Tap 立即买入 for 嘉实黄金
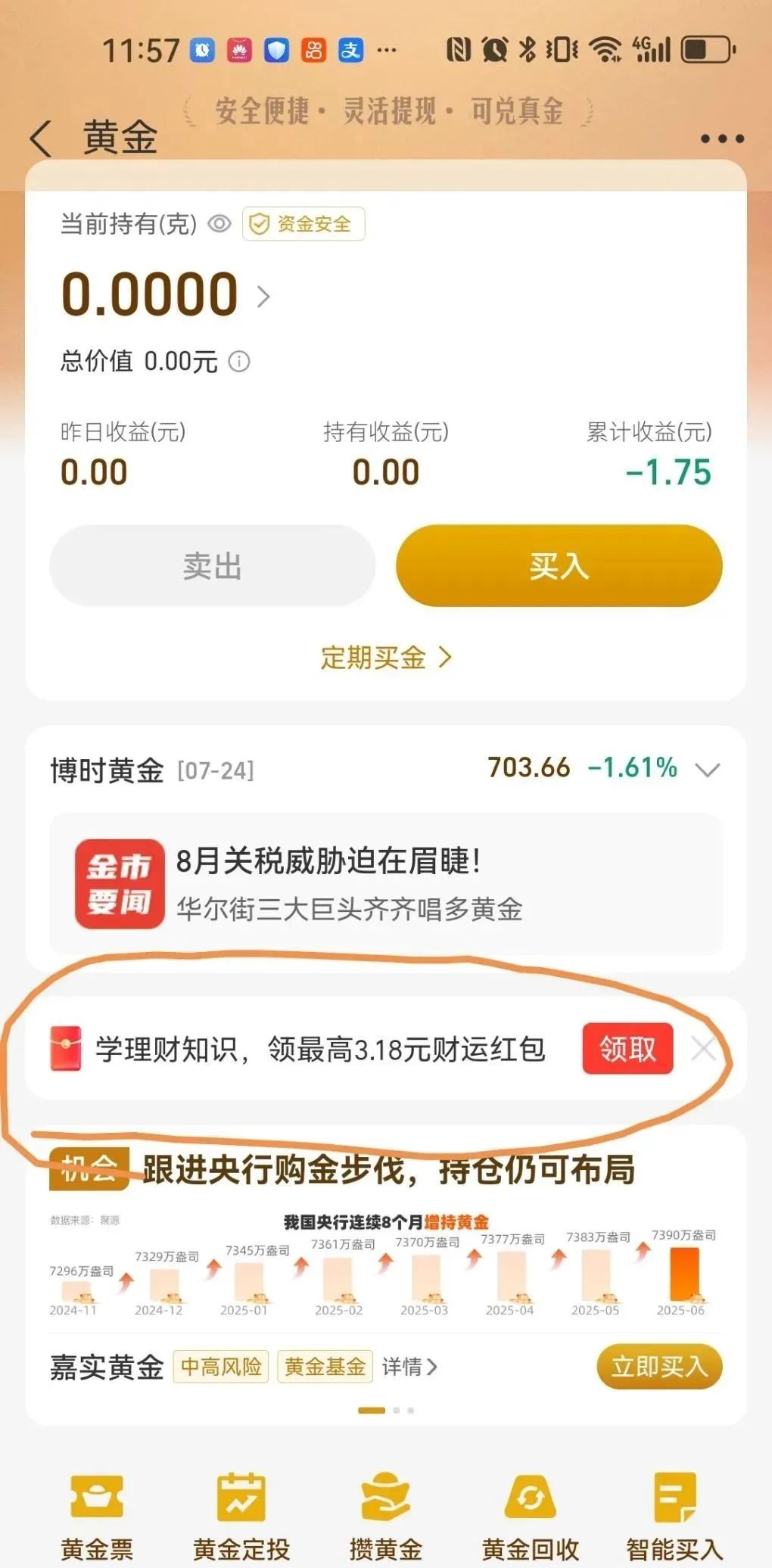 [x=658, y=1367]
